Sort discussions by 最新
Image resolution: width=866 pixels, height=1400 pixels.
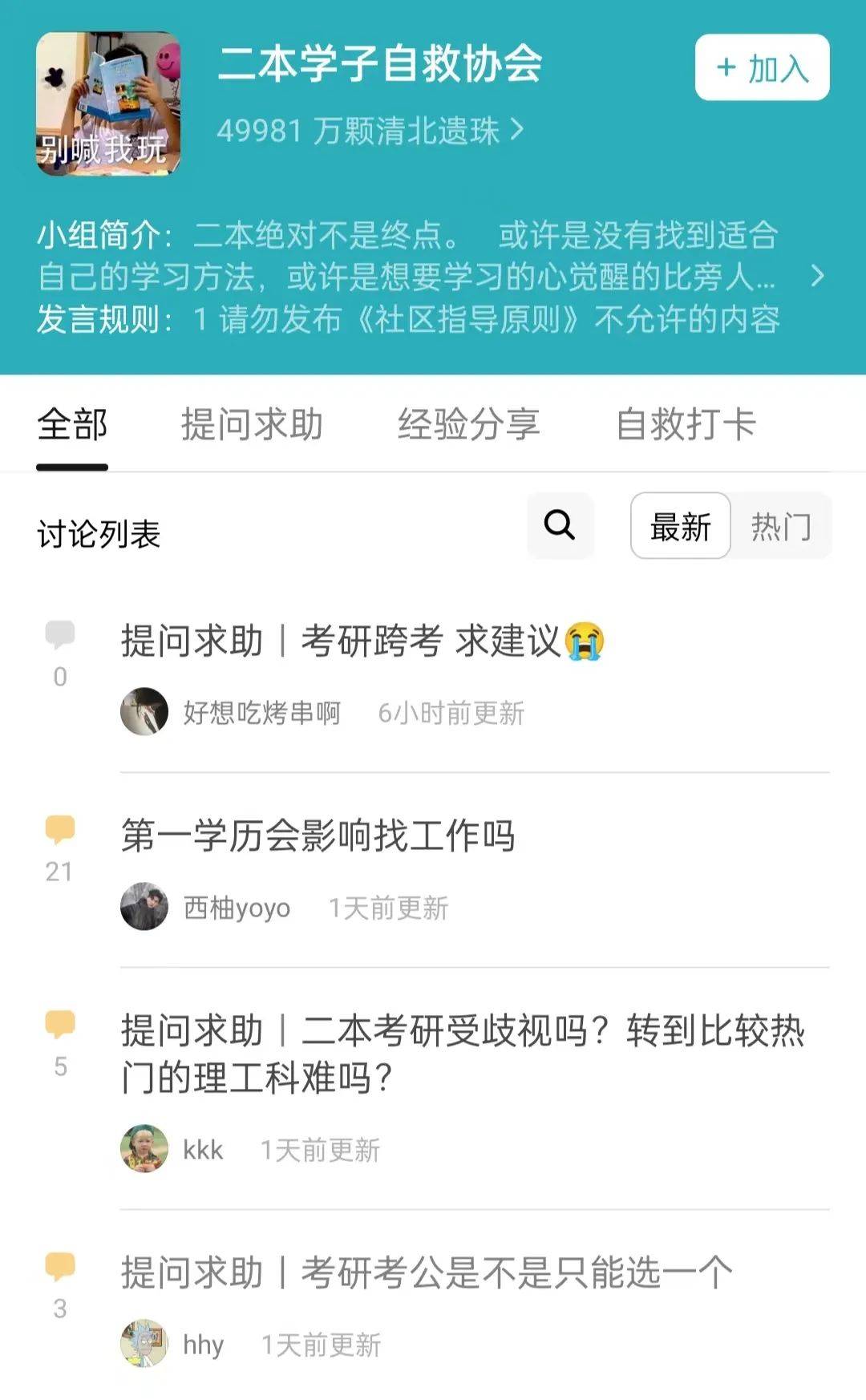680,527
